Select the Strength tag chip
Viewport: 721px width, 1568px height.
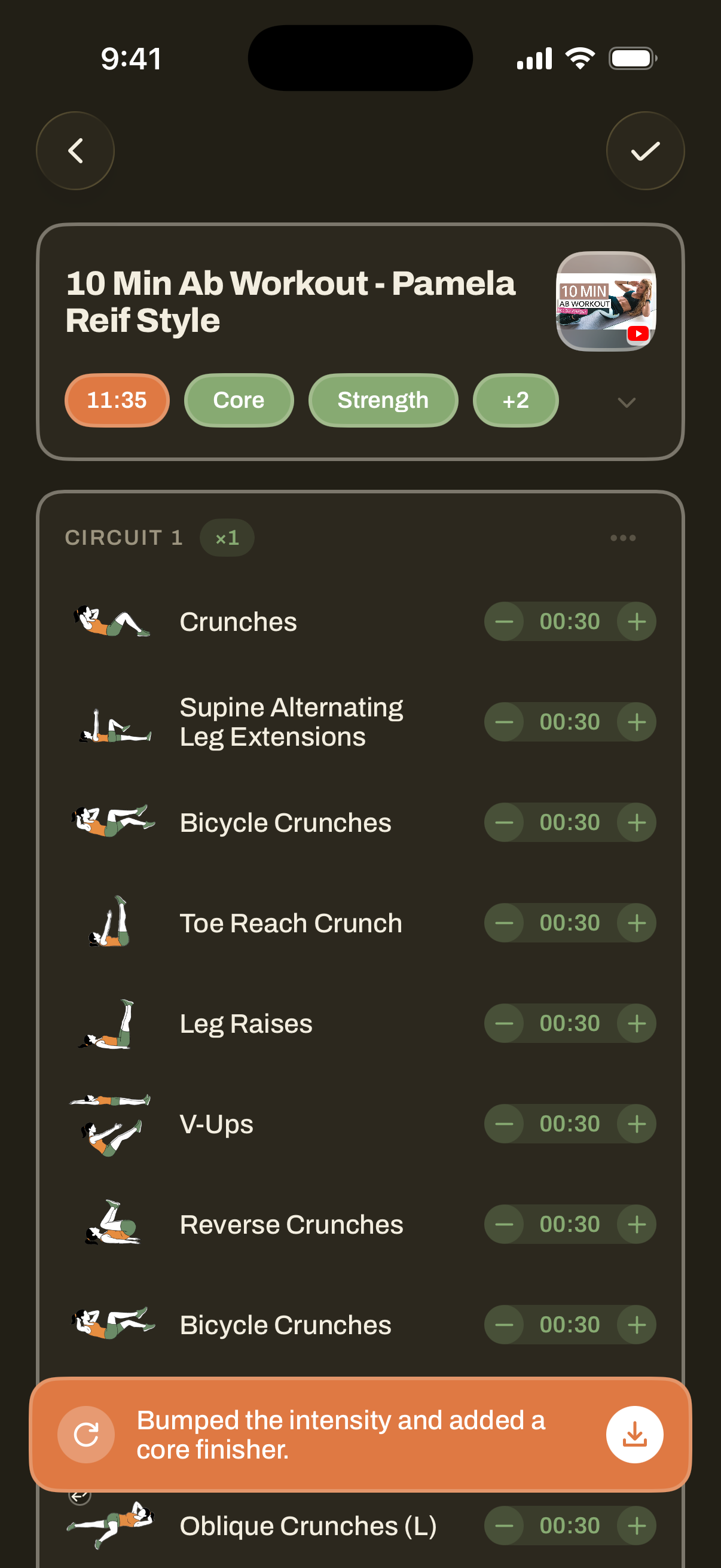tap(383, 401)
